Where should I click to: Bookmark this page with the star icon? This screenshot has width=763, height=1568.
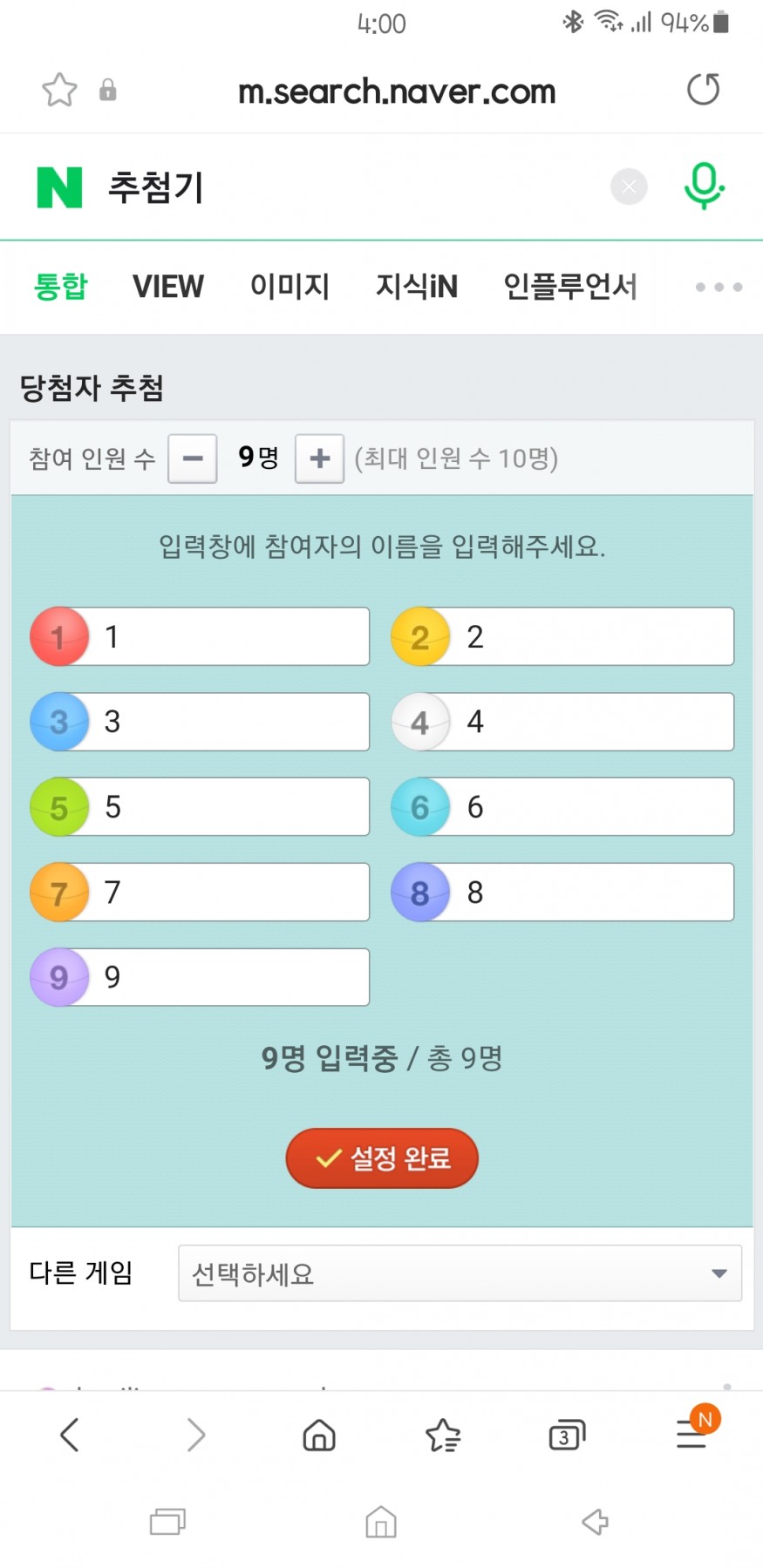point(59,90)
